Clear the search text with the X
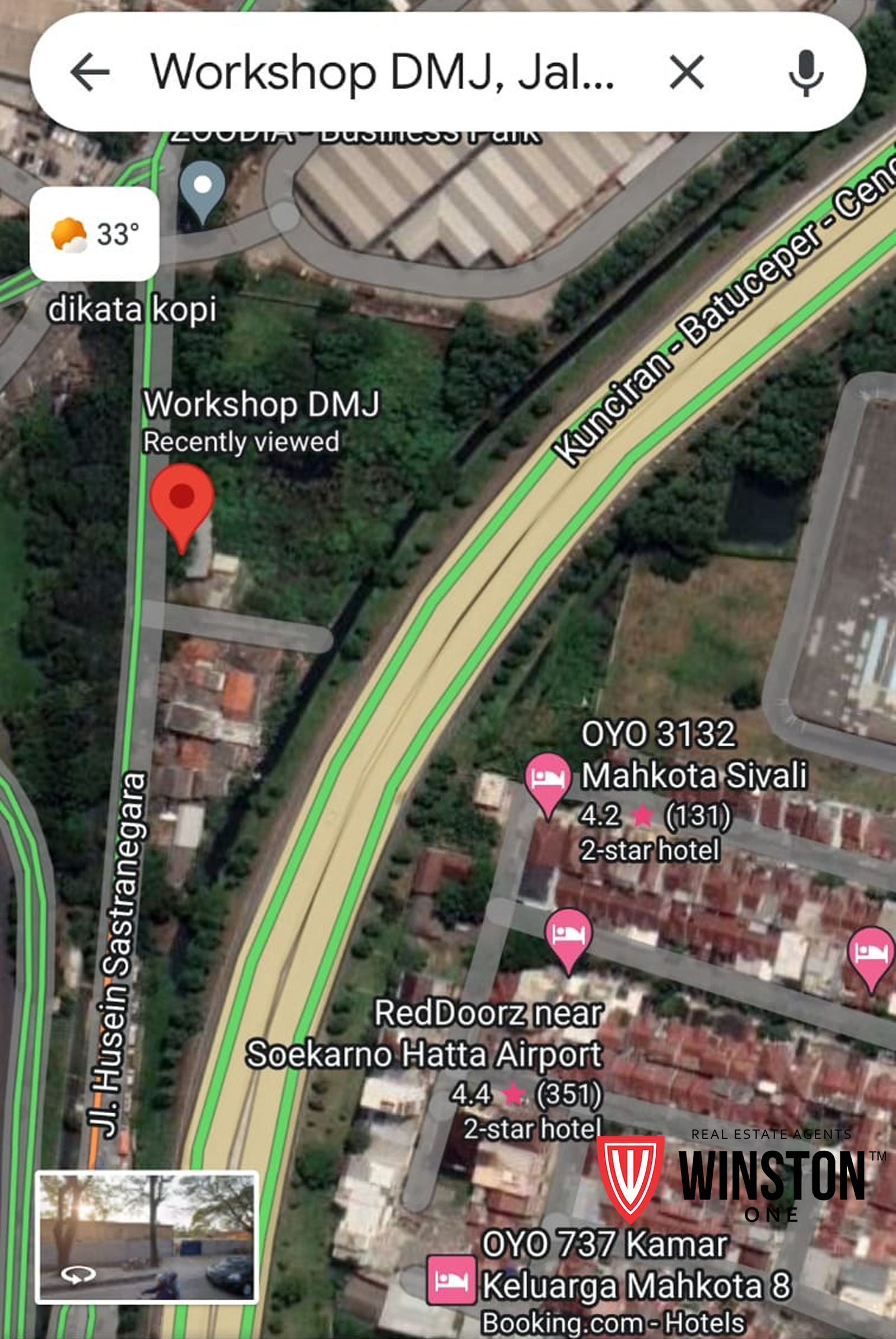Viewport: 896px width, 1339px height. tap(685, 72)
